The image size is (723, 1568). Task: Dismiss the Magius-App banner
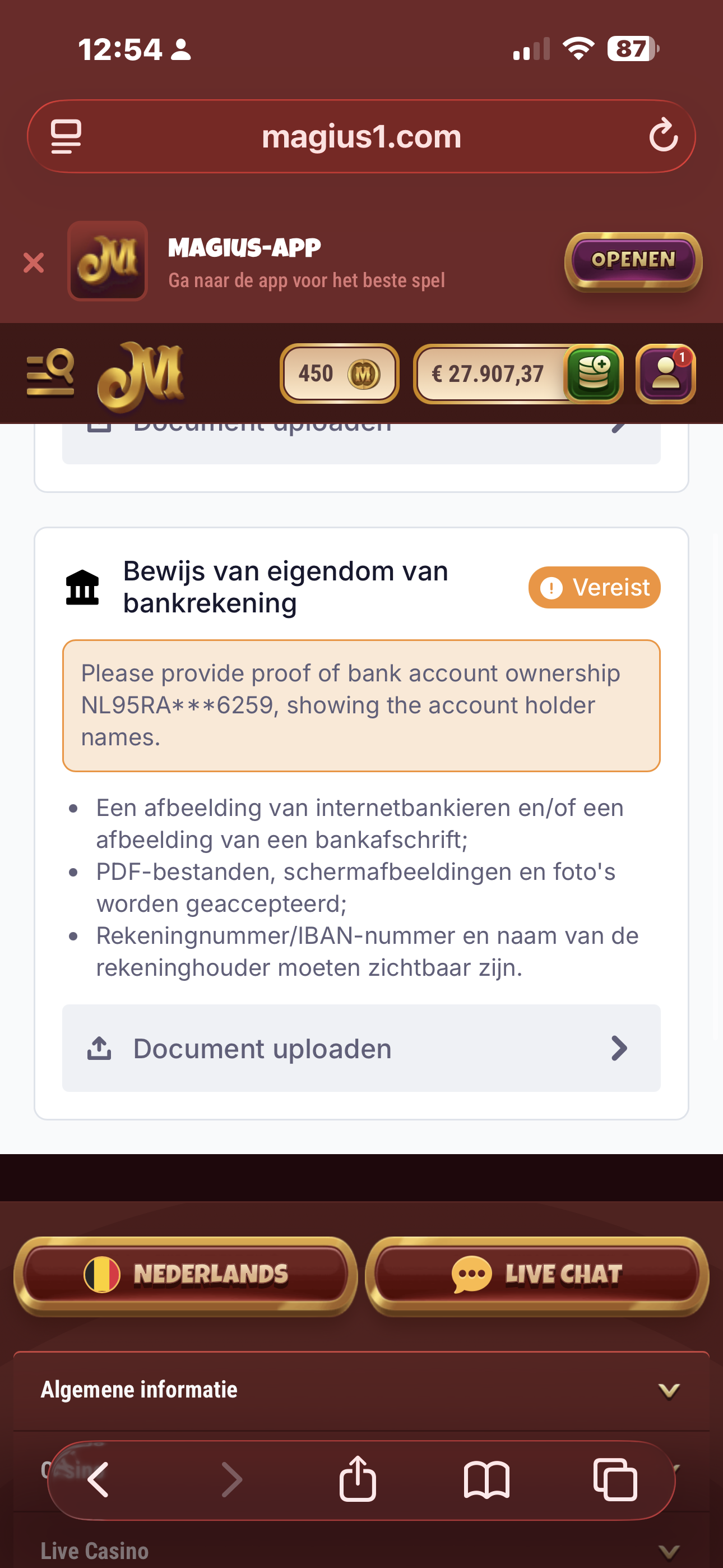pos(34,263)
